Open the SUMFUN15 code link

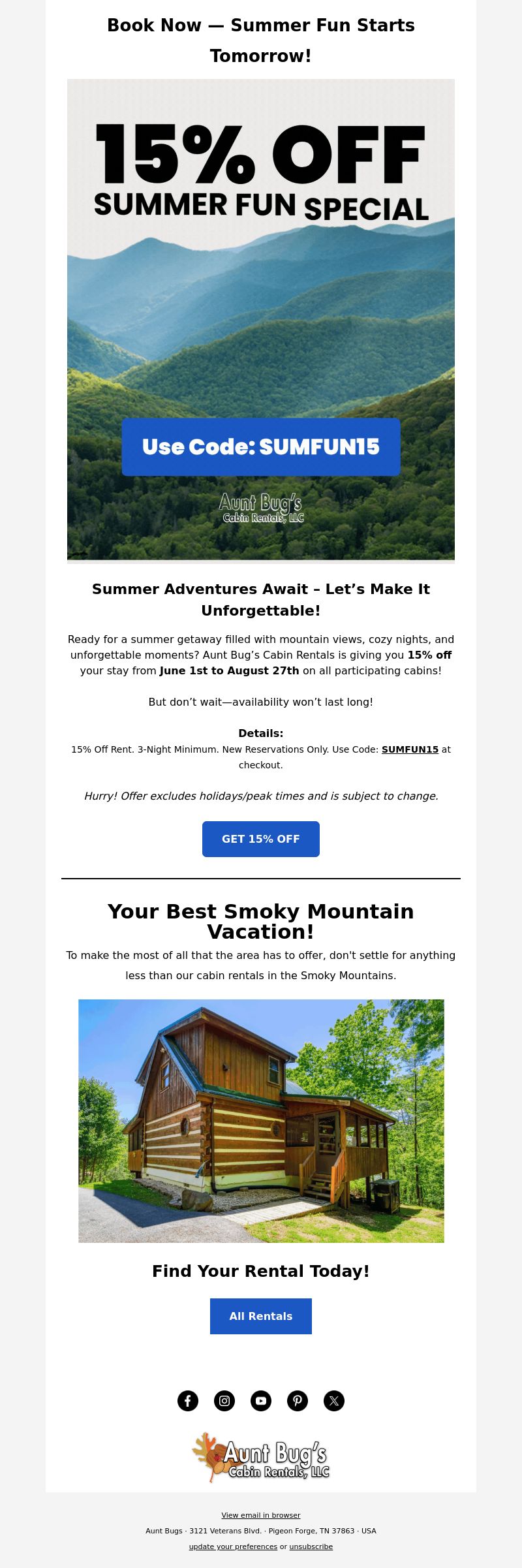tap(410, 749)
